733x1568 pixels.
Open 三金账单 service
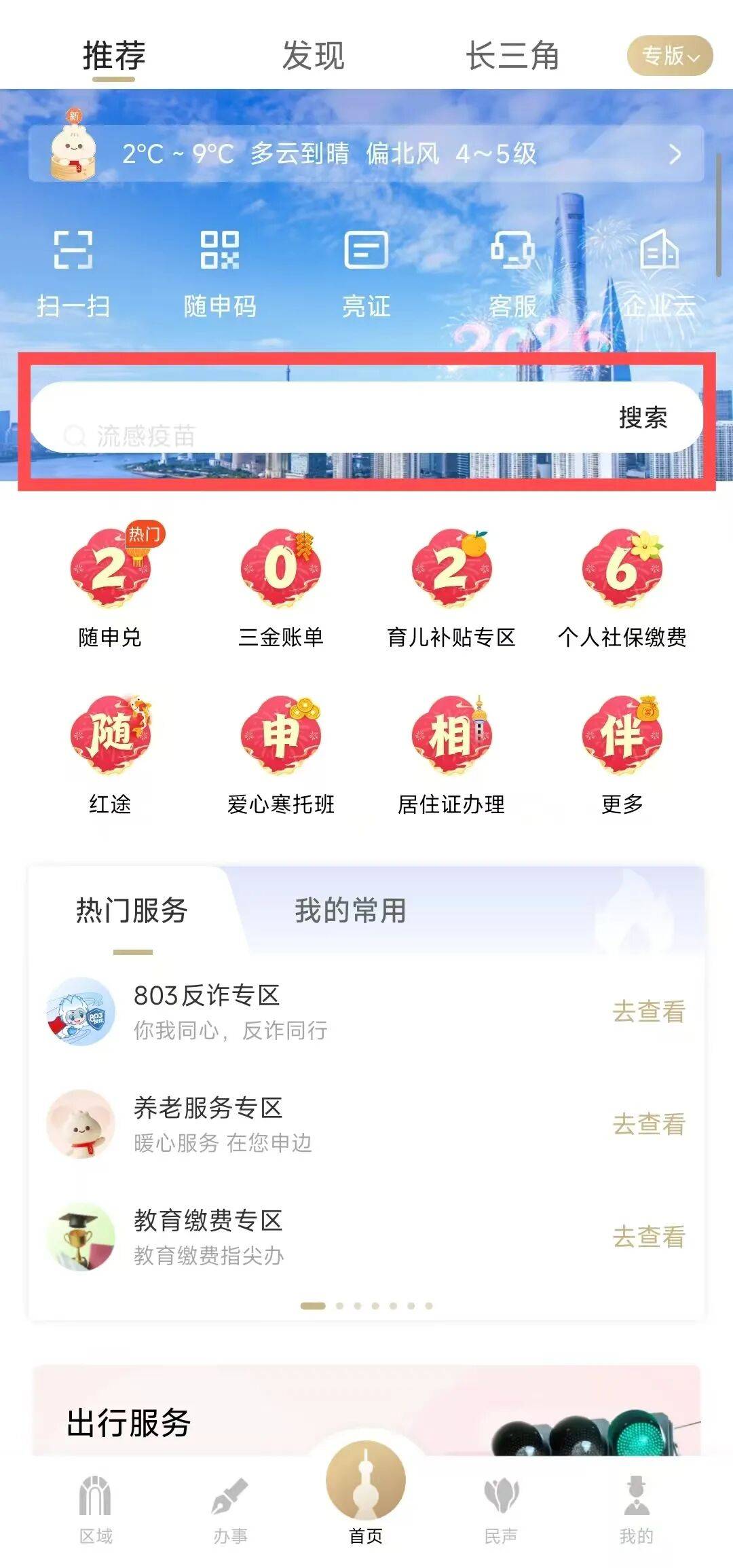281,588
